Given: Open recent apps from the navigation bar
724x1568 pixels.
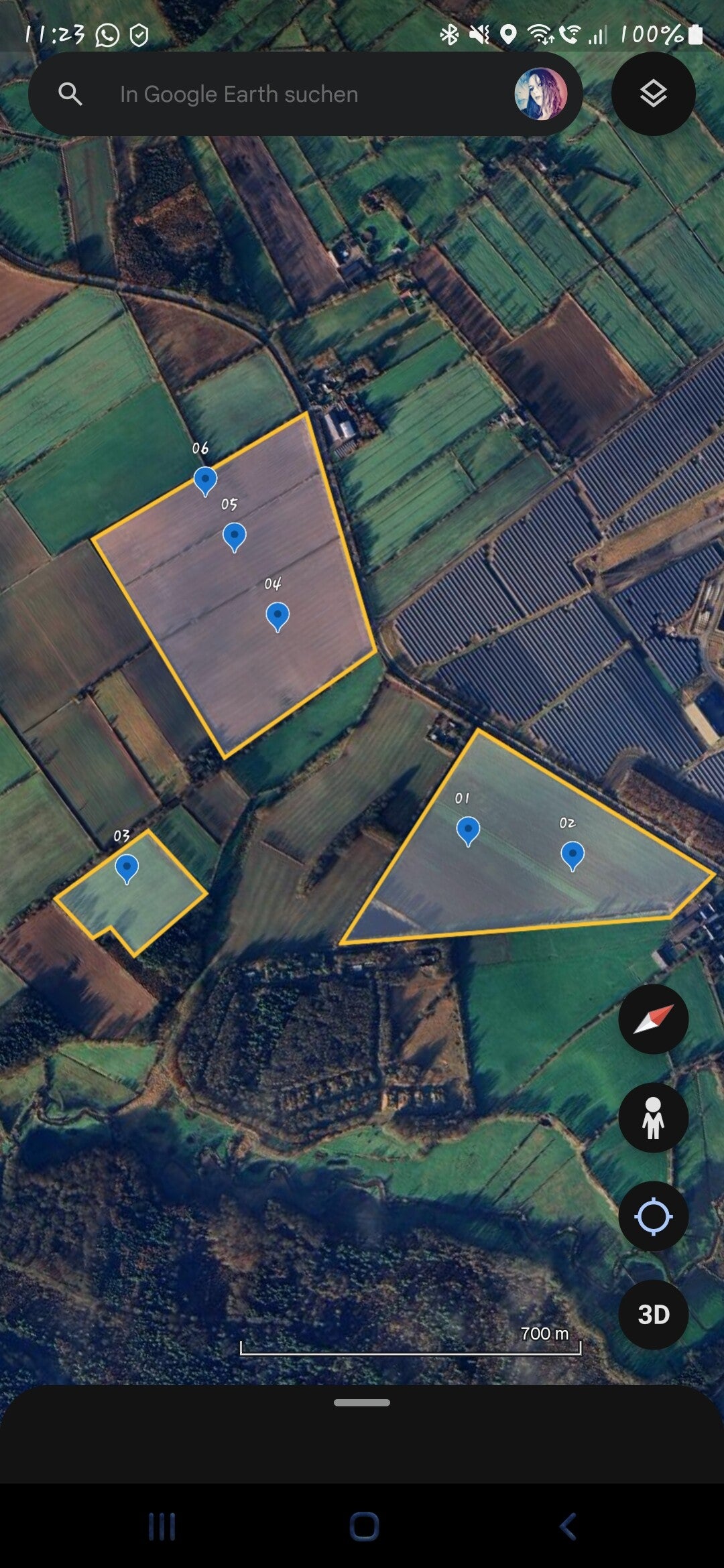Looking at the screenshot, I should click(x=162, y=1527).
